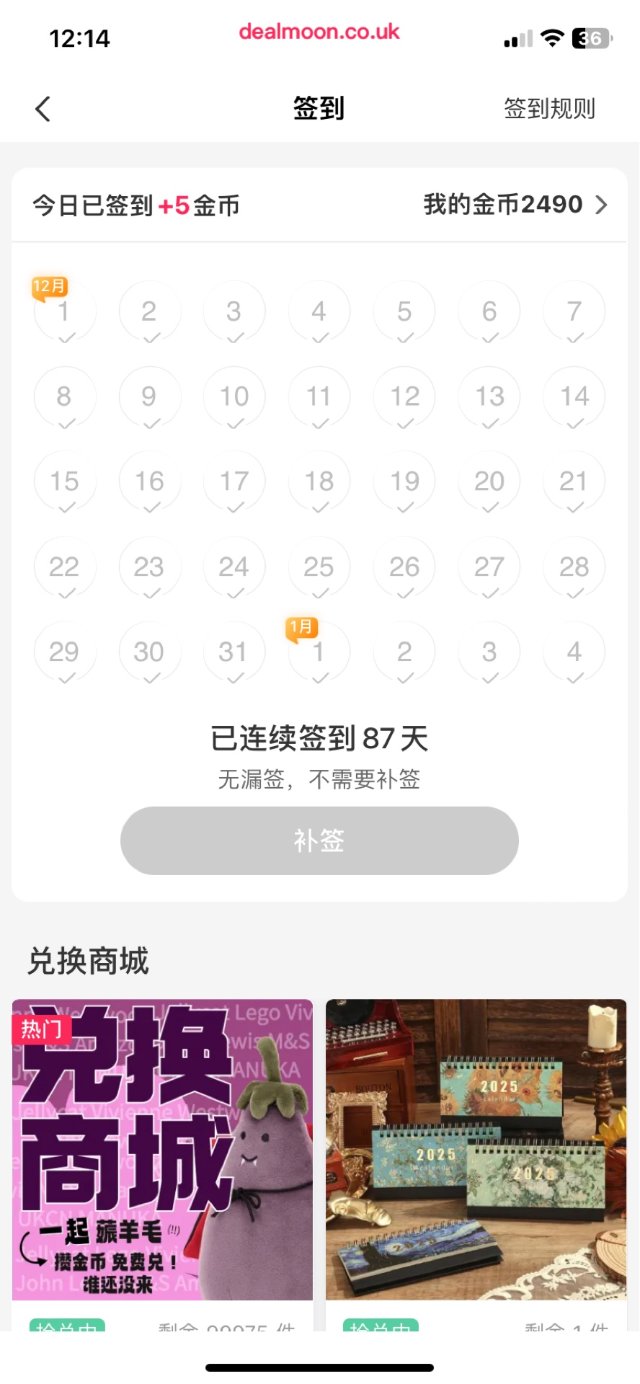Tap the grey 补签 button

tap(319, 841)
